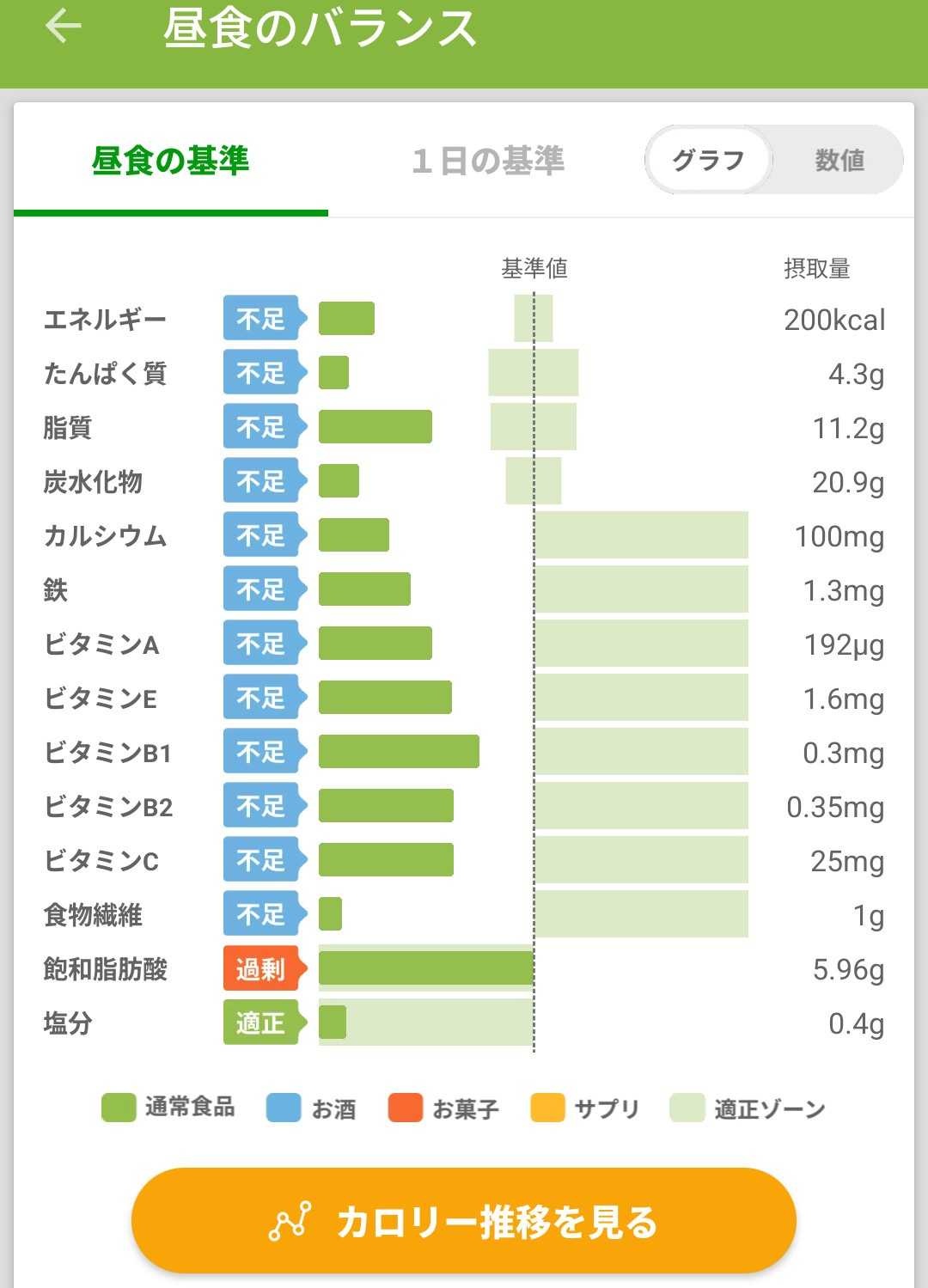The image size is (928, 1288).
Task: Open カロリー推移を見る button
Action: point(464,1221)
